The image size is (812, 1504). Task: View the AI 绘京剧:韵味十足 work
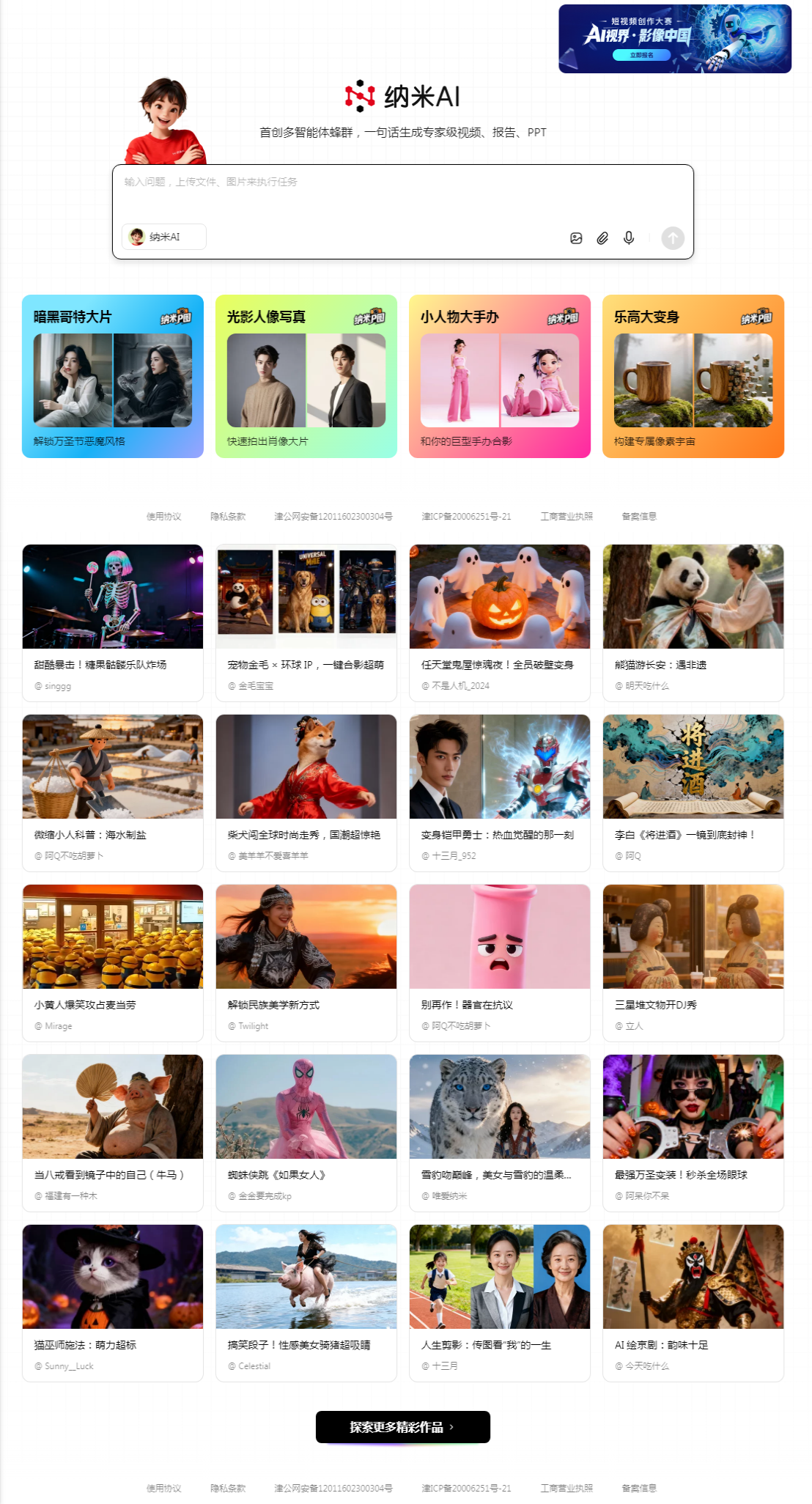tap(693, 1302)
